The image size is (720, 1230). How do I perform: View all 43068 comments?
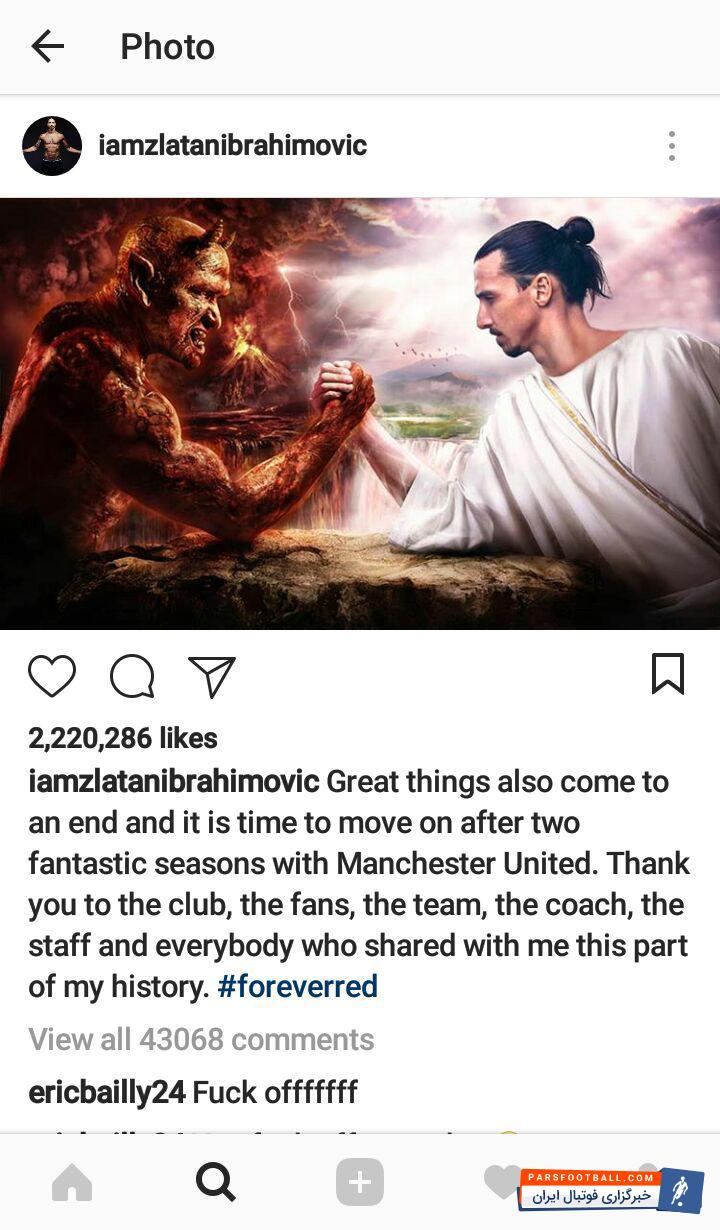point(201,1040)
